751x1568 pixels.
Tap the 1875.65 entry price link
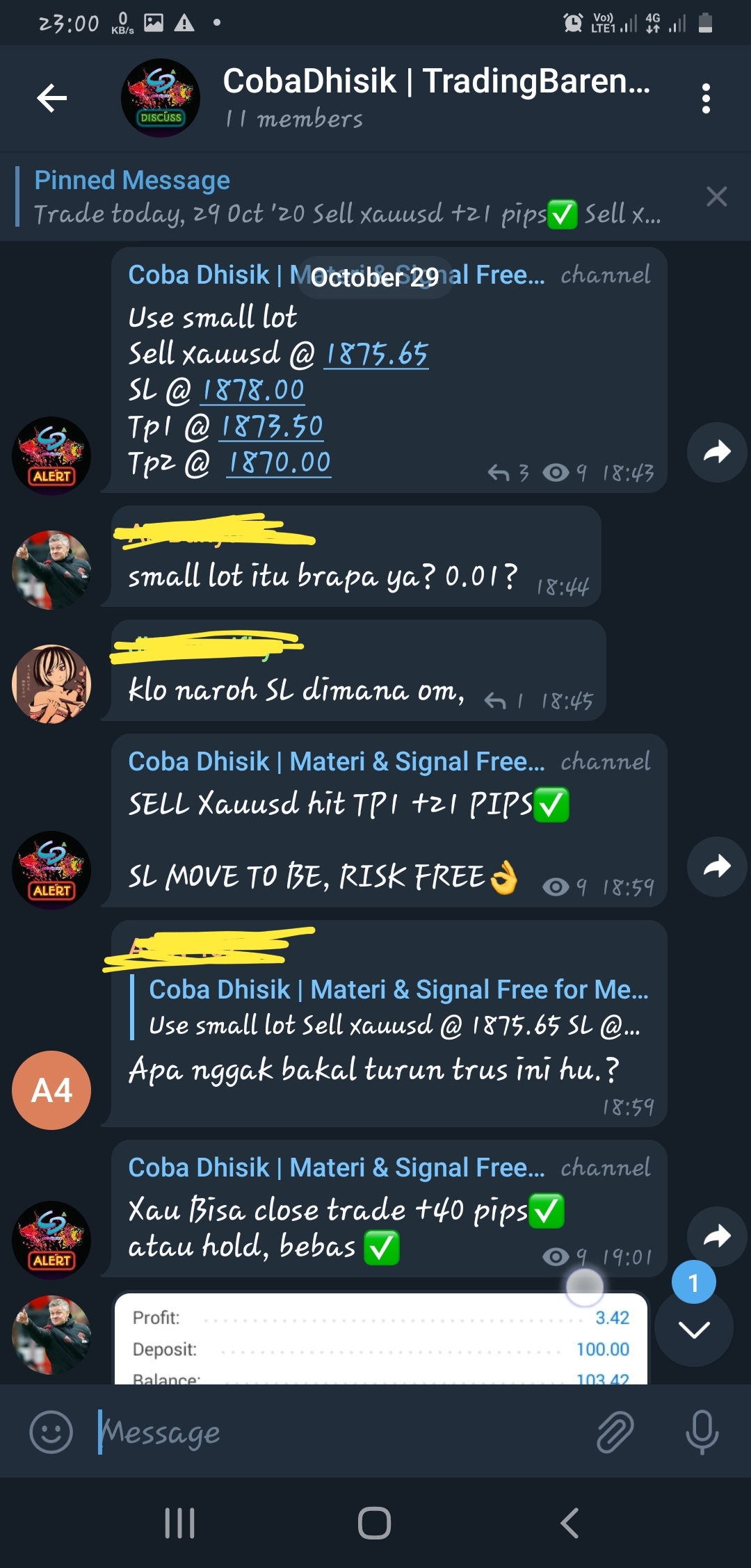(x=376, y=354)
